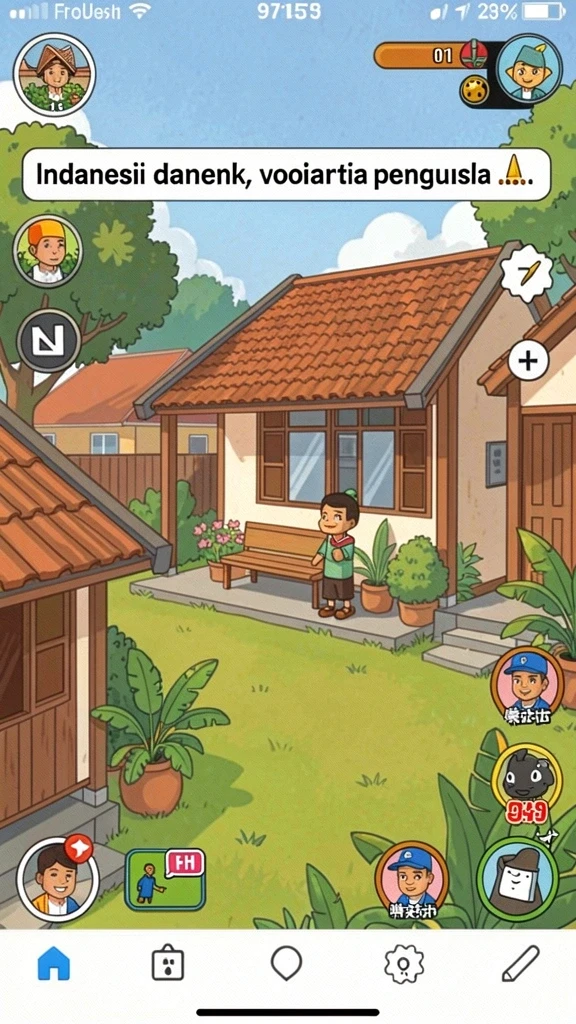
Task: Open the smiling avatar with the red badge
Action: pos(57,879)
